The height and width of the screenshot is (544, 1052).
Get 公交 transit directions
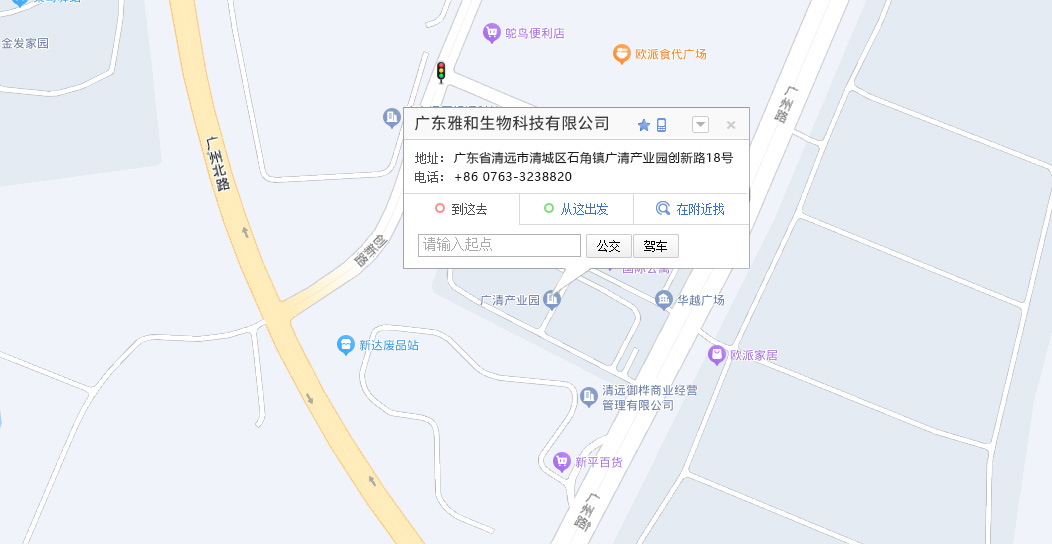coord(608,246)
